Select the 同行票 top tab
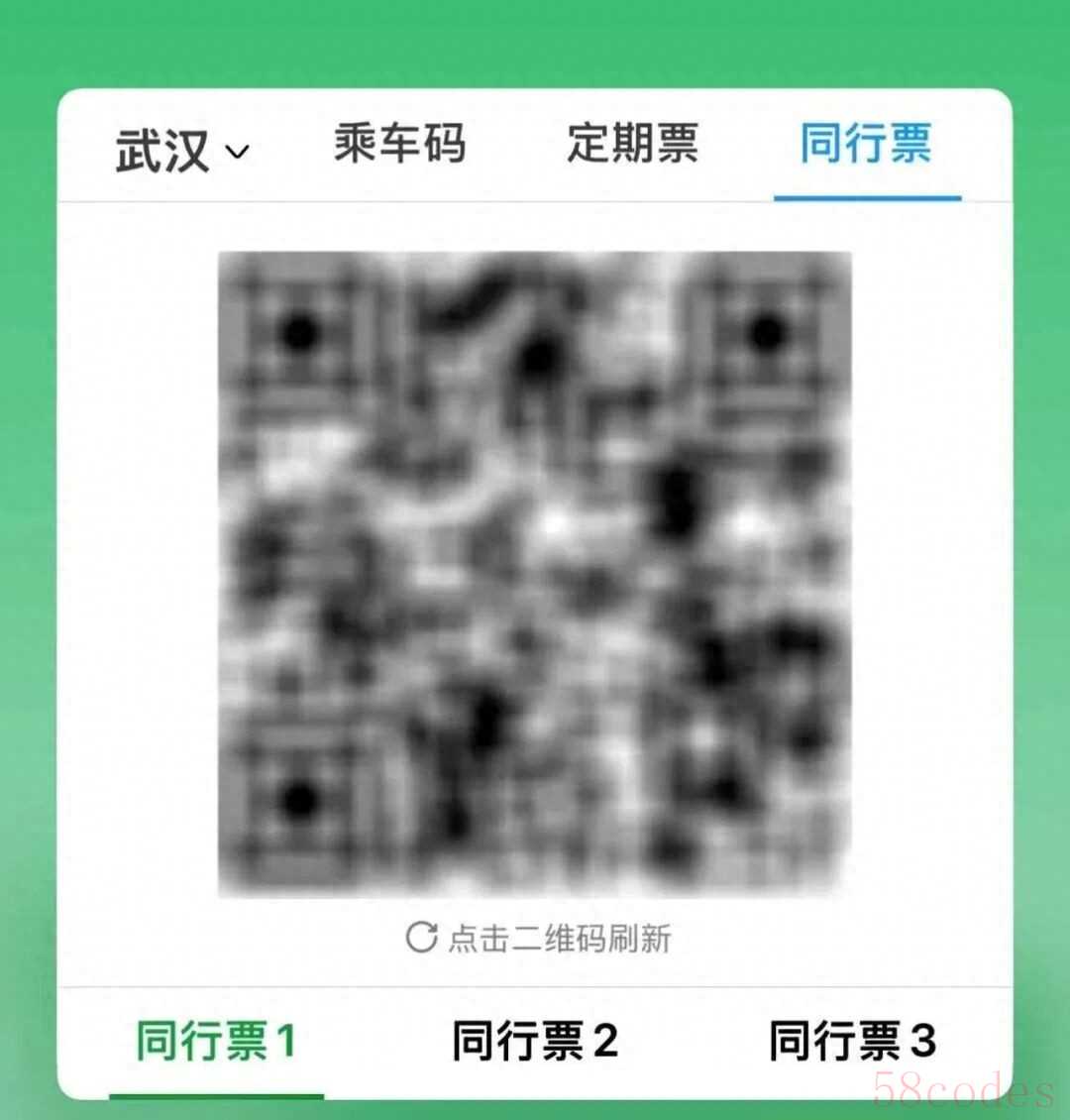This screenshot has width=1070, height=1120. (x=866, y=144)
